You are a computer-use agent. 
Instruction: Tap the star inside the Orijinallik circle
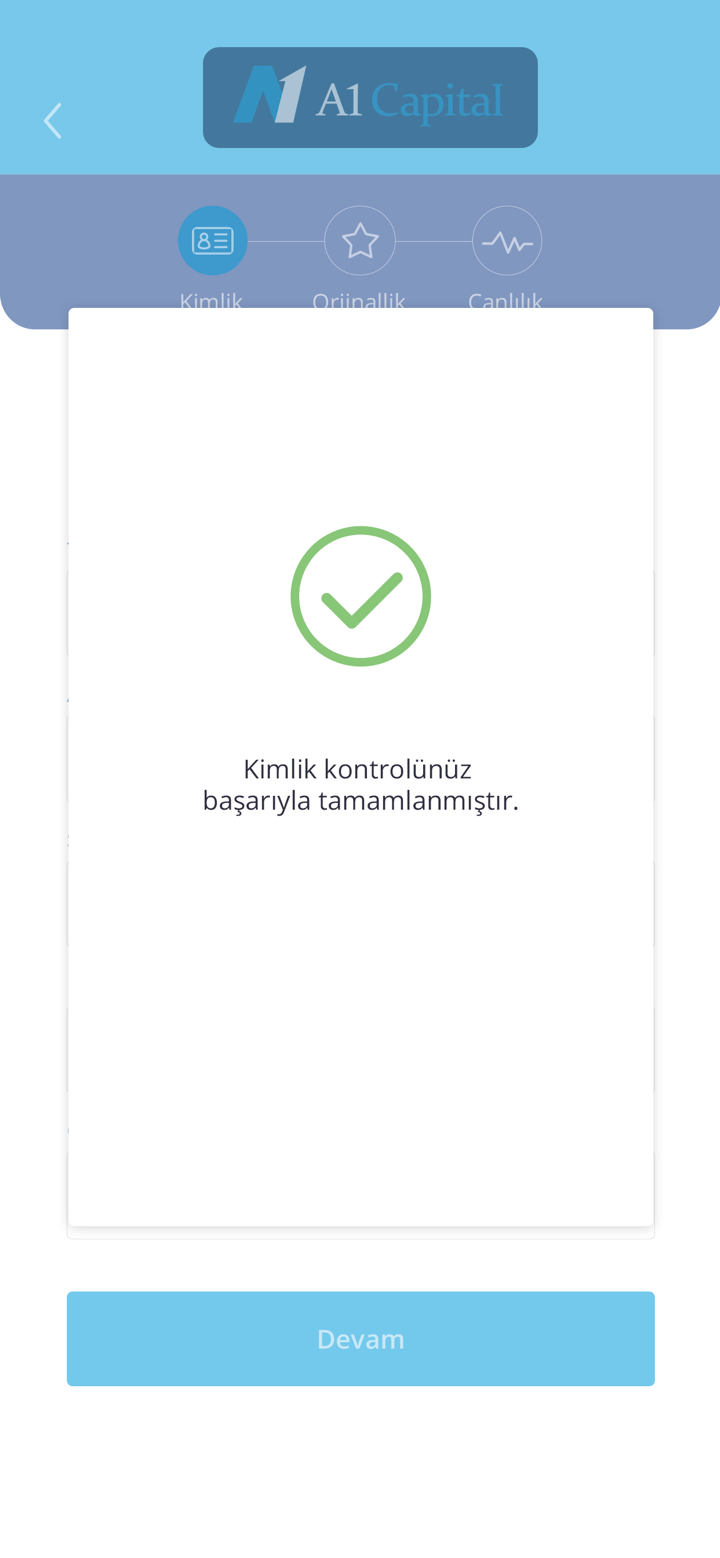tap(359, 240)
